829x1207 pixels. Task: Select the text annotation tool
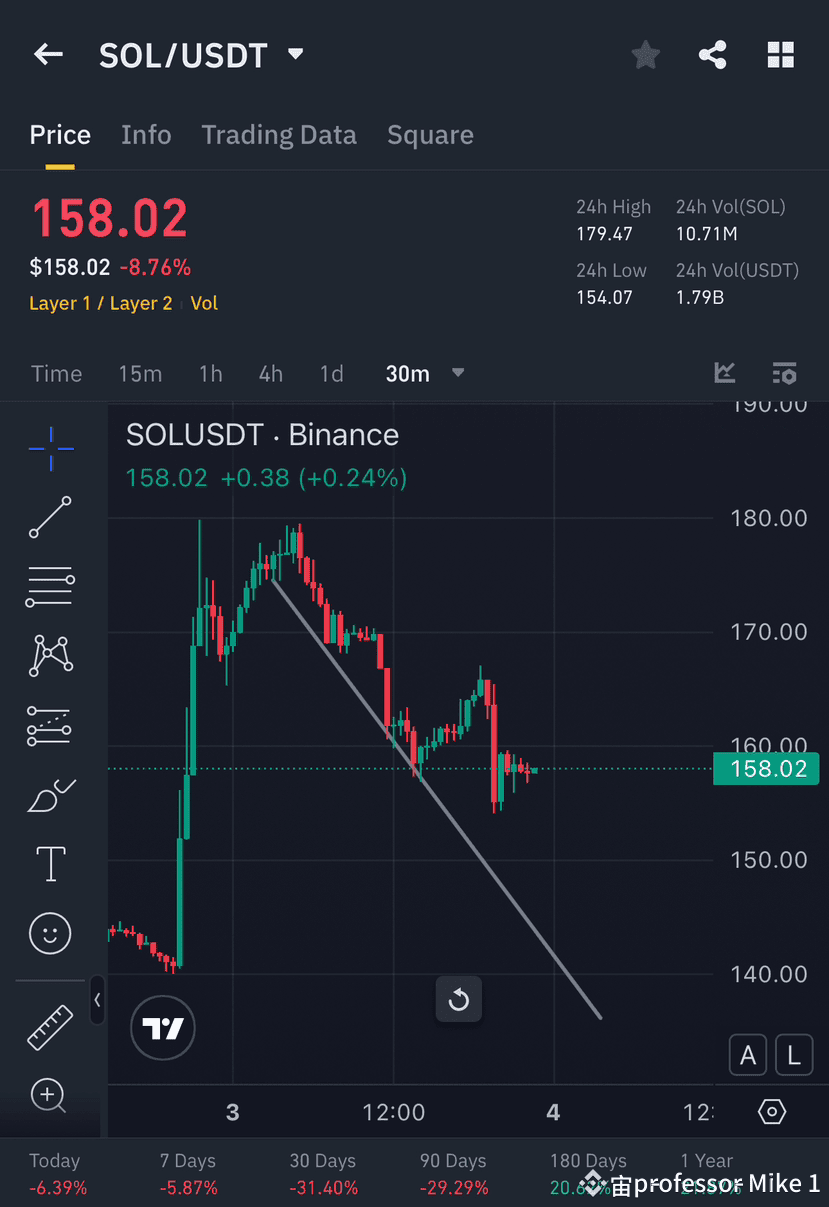coord(49,863)
